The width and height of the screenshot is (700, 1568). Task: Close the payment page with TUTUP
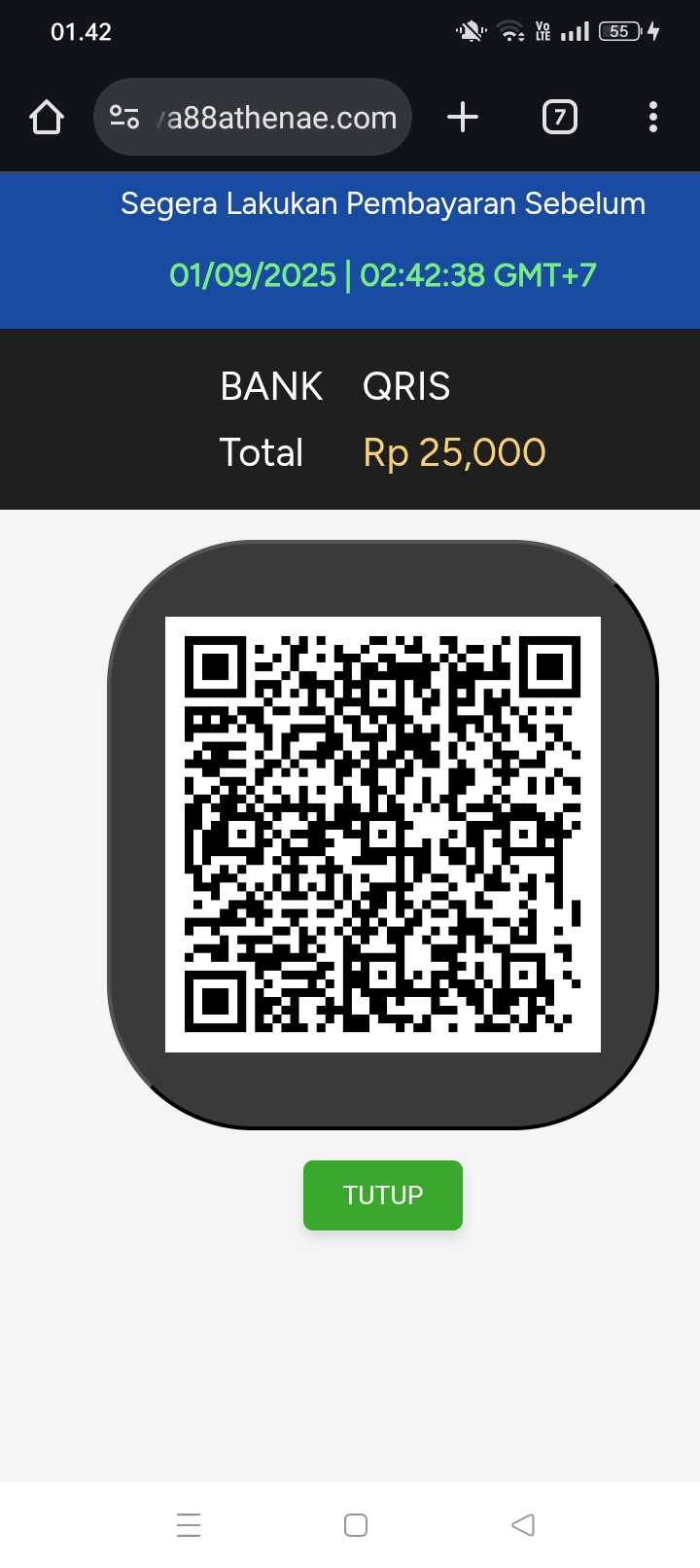pos(382,1194)
